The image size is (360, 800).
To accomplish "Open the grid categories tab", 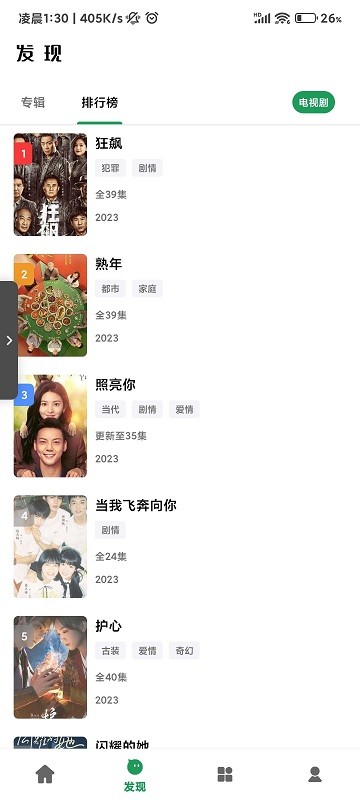I will click(x=225, y=774).
